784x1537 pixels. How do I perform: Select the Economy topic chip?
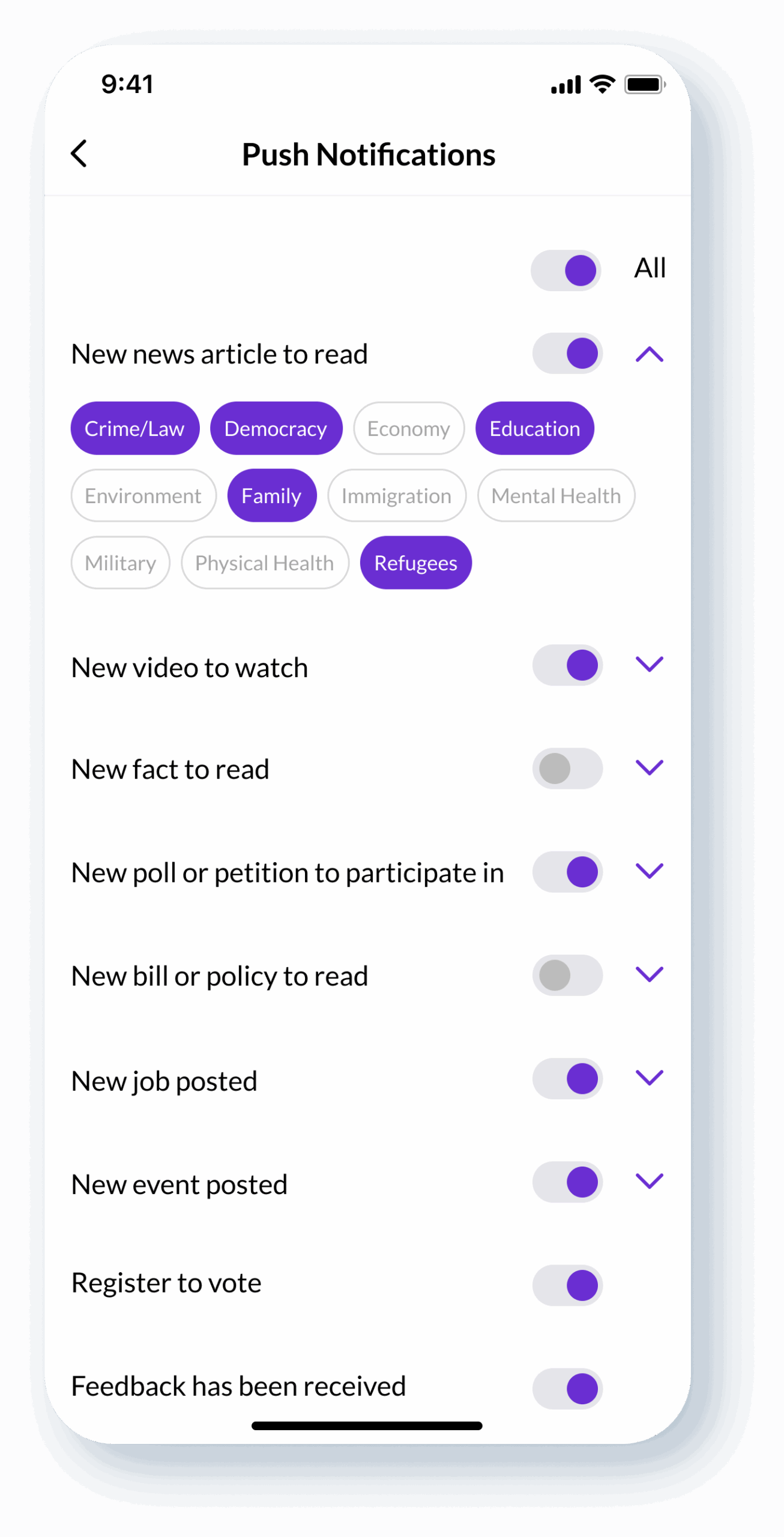408,428
